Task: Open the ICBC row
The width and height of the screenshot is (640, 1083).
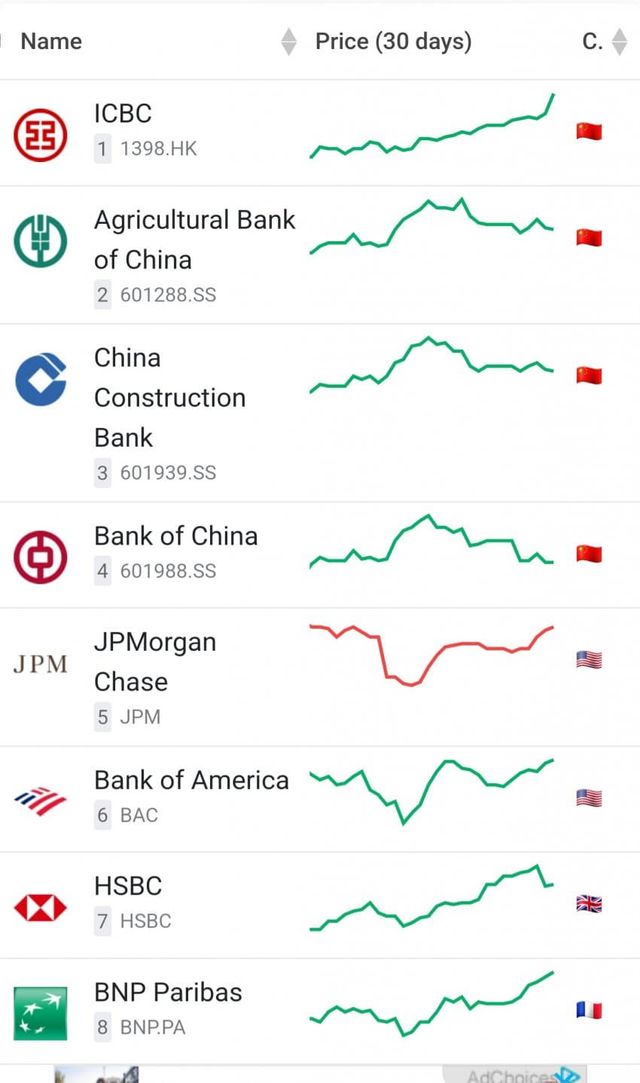Action: click(123, 114)
